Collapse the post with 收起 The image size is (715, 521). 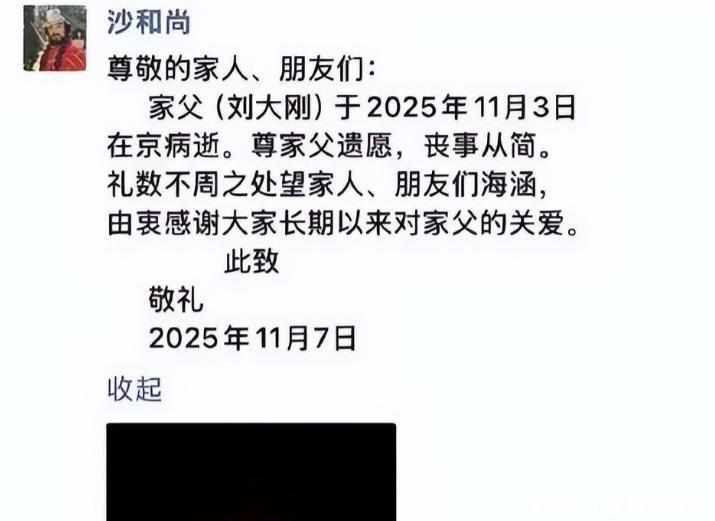click(135, 389)
